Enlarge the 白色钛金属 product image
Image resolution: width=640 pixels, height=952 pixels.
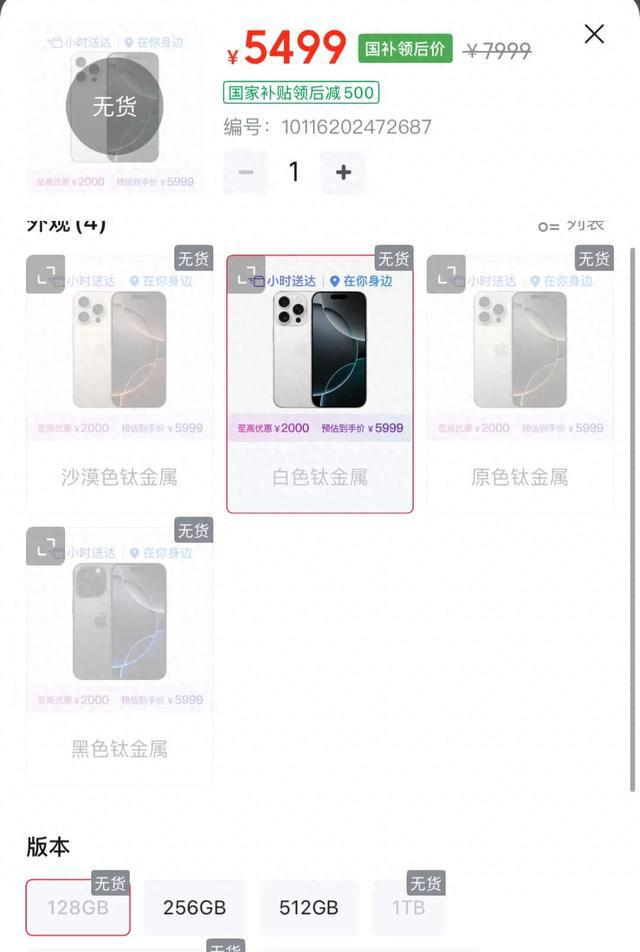pyautogui.click(x=246, y=275)
